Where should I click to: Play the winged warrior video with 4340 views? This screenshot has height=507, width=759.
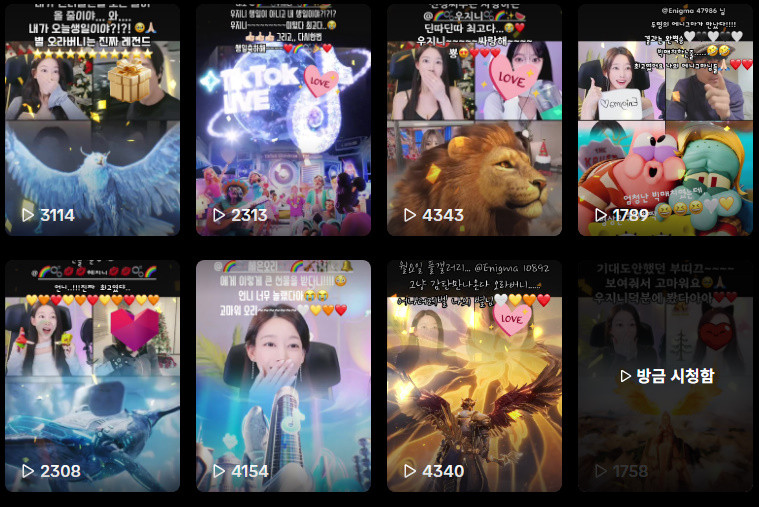tap(474, 375)
